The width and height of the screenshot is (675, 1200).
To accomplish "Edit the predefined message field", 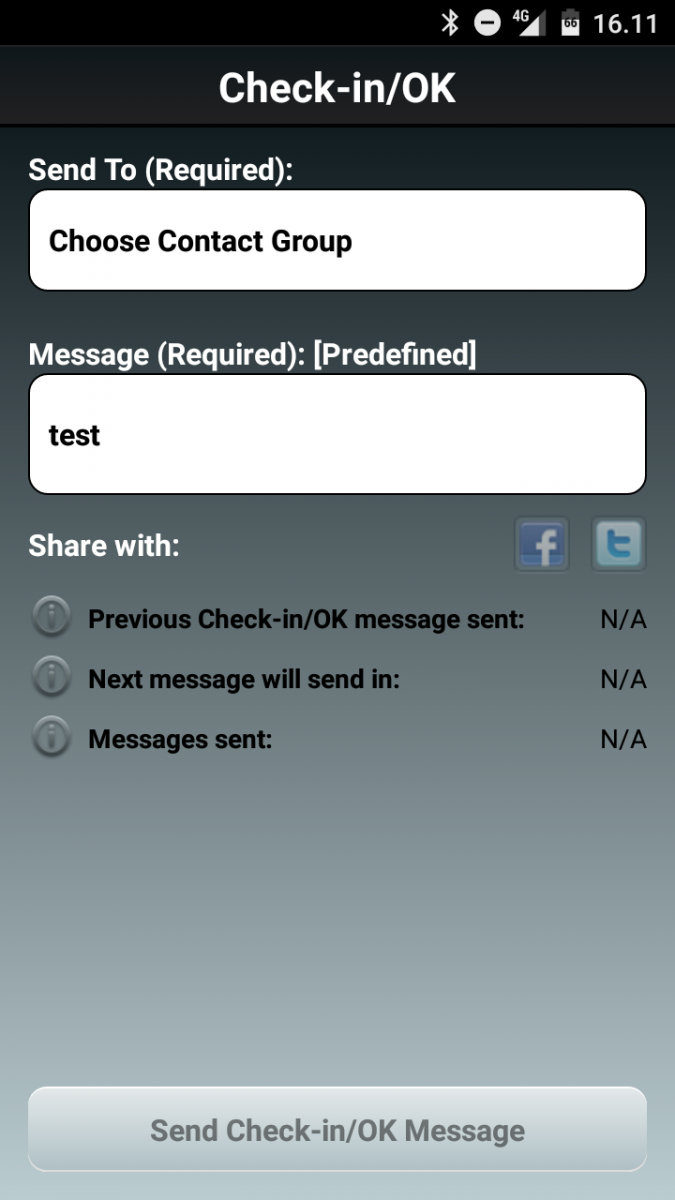I will 337,434.
